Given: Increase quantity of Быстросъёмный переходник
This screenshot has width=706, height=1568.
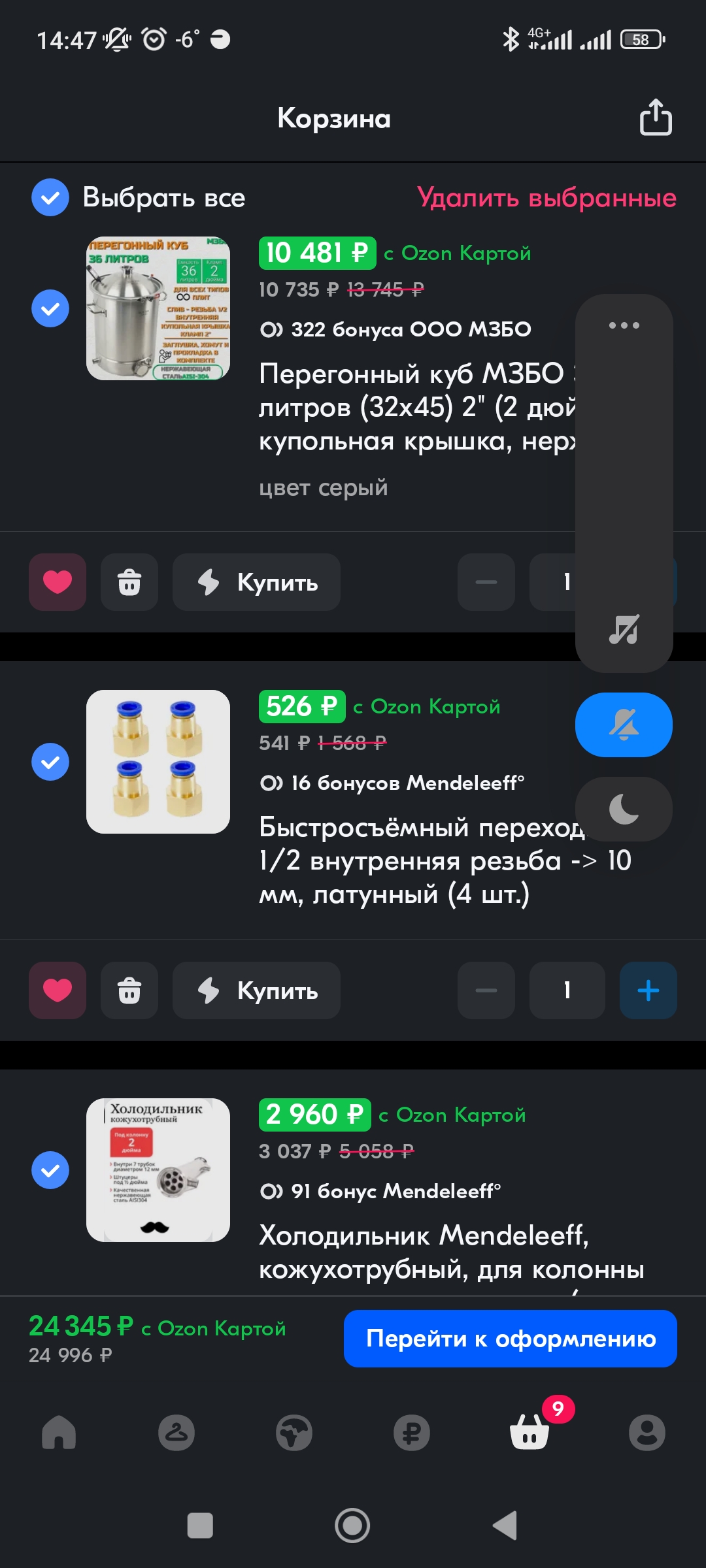Looking at the screenshot, I should point(648,990).
